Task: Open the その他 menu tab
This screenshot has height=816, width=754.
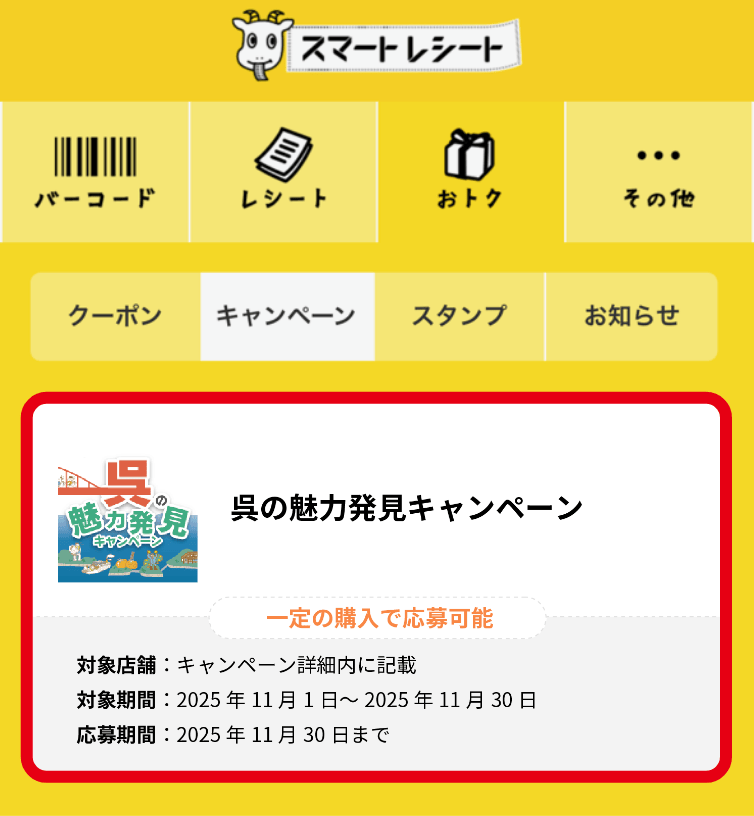Action: (x=658, y=172)
